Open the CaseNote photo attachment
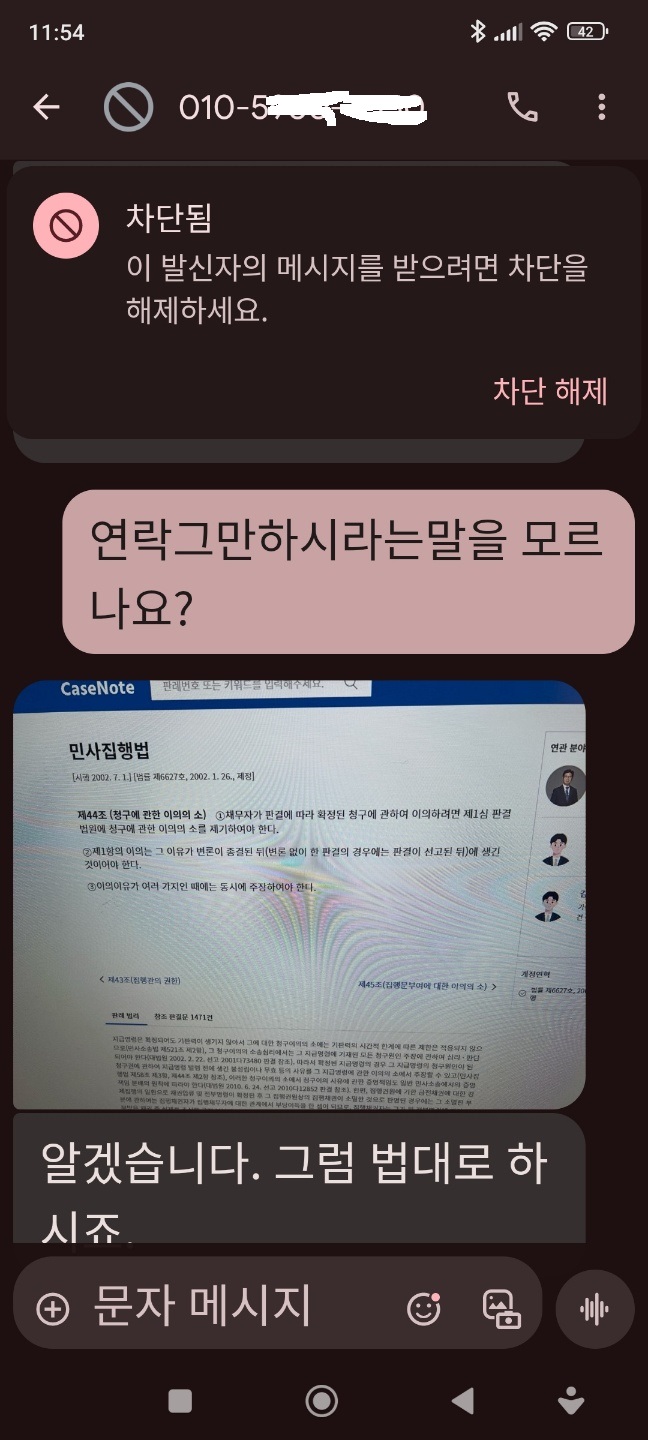The image size is (648, 1440). (299, 893)
